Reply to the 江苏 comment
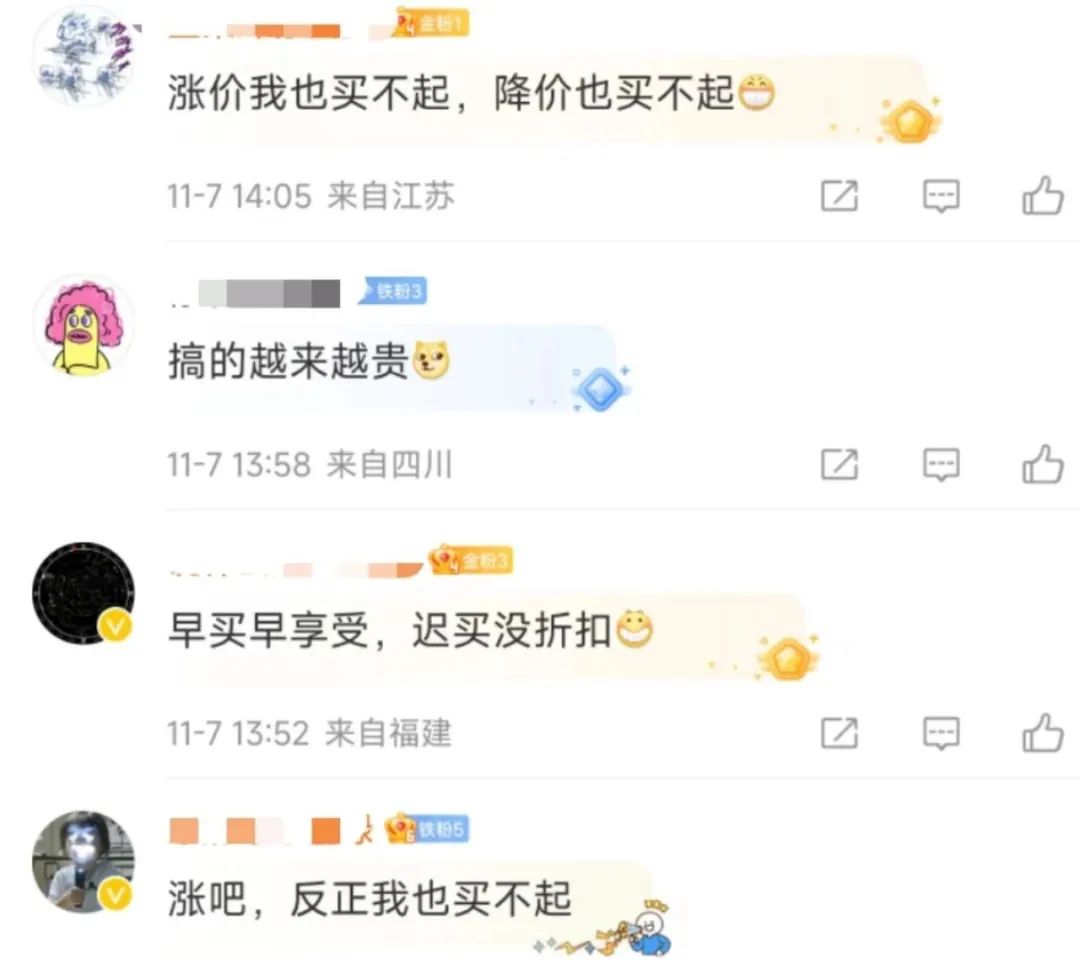The height and width of the screenshot is (964, 1080). click(941, 196)
